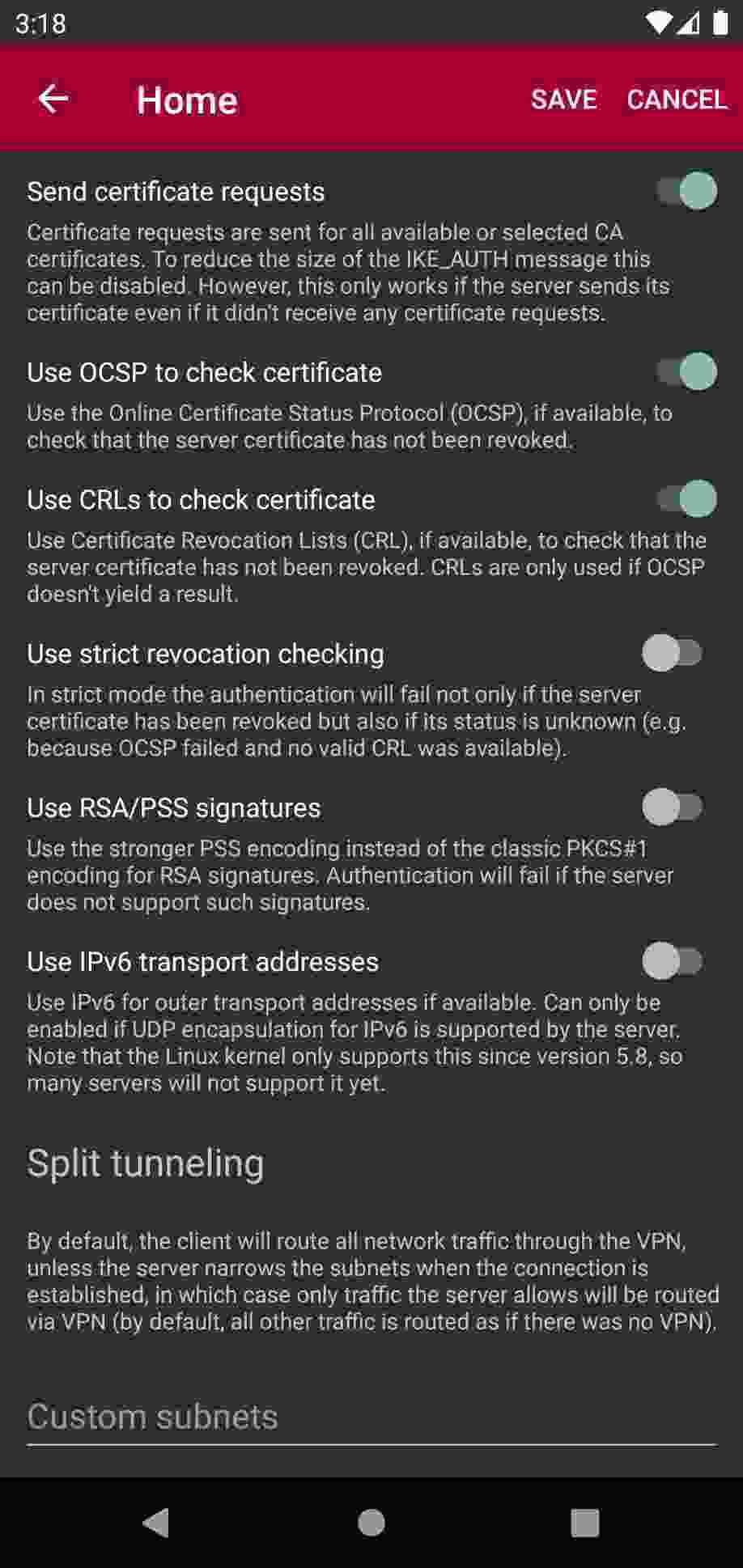Go back using the app bar arrow

pos(53,99)
